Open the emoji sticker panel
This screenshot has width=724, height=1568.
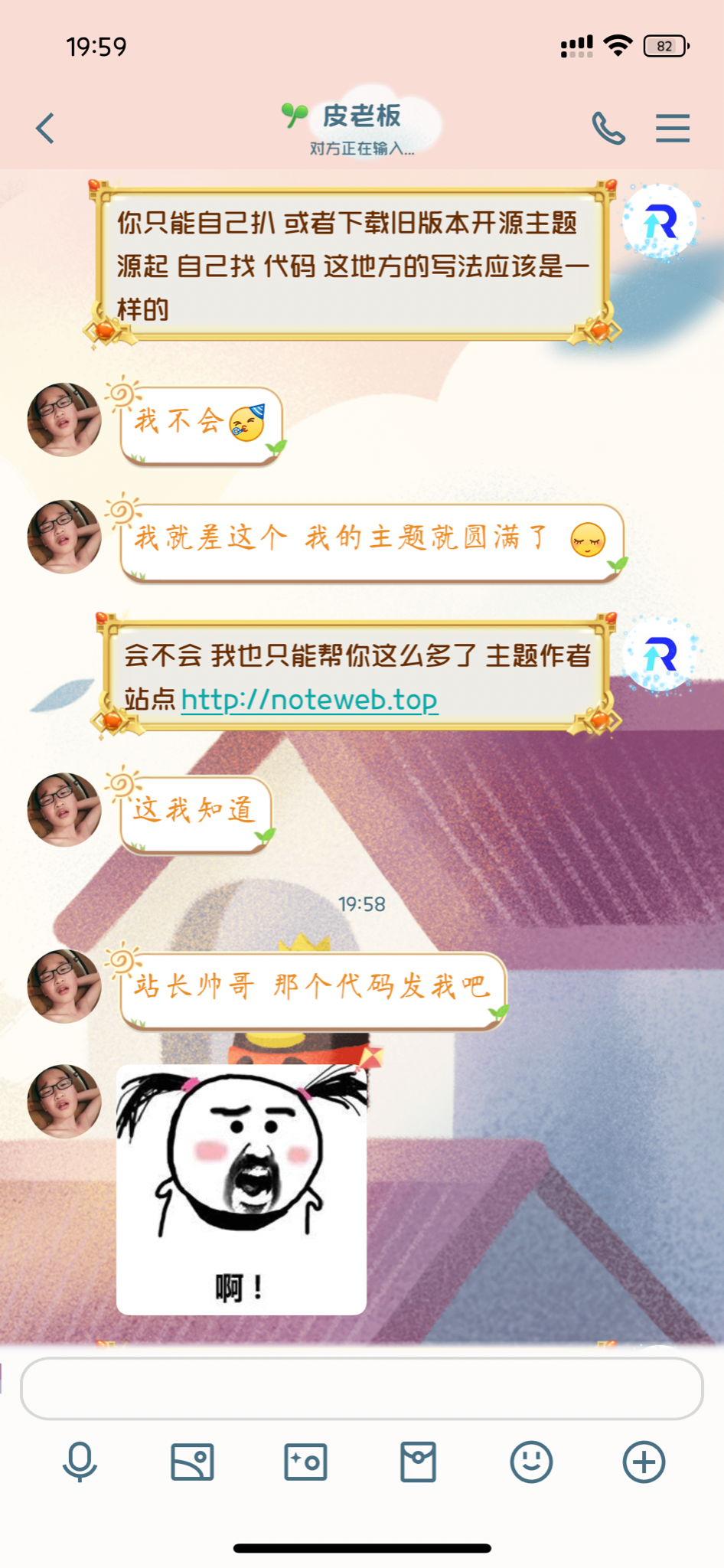point(531,1462)
